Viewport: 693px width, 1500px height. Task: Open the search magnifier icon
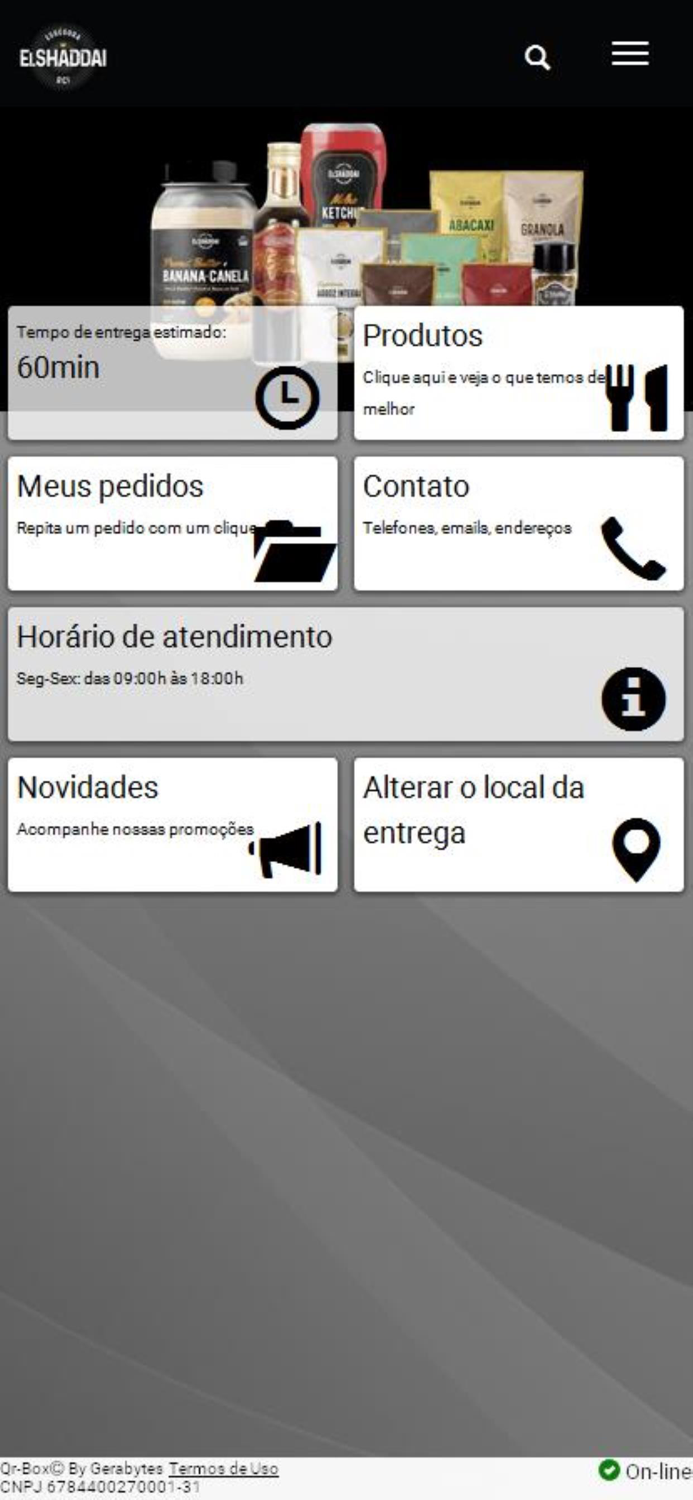pyautogui.click(x=538, y=58)
